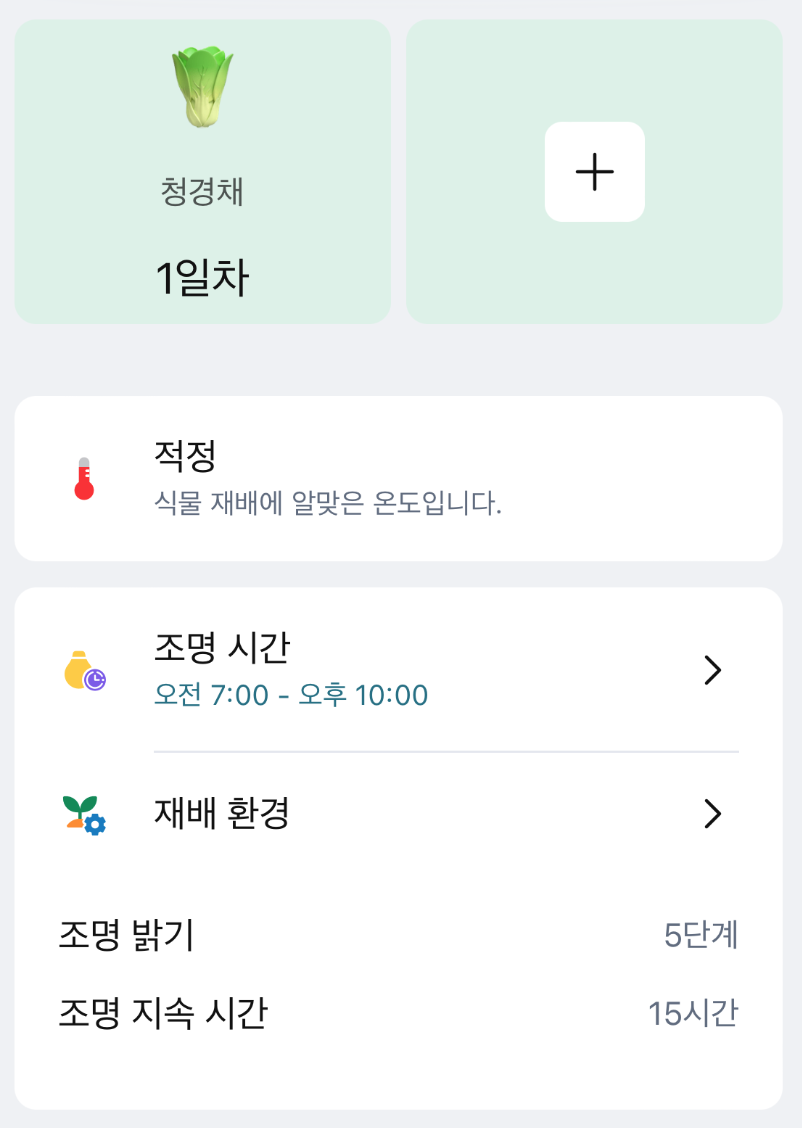Add a new plant with the plus button
This screenshot has height=1128, width=802.
tap(595, 172)
